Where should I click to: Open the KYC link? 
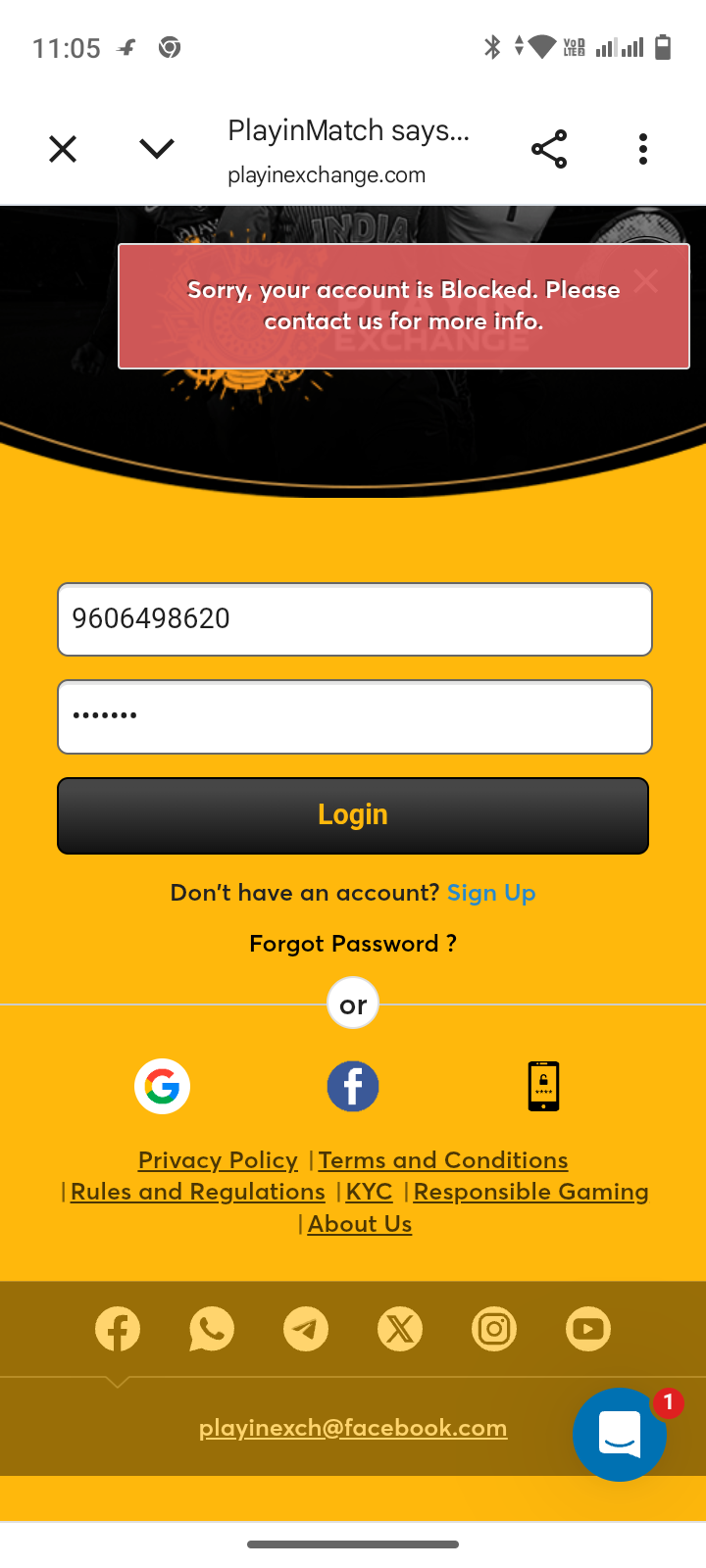(x=369, y=1192)
